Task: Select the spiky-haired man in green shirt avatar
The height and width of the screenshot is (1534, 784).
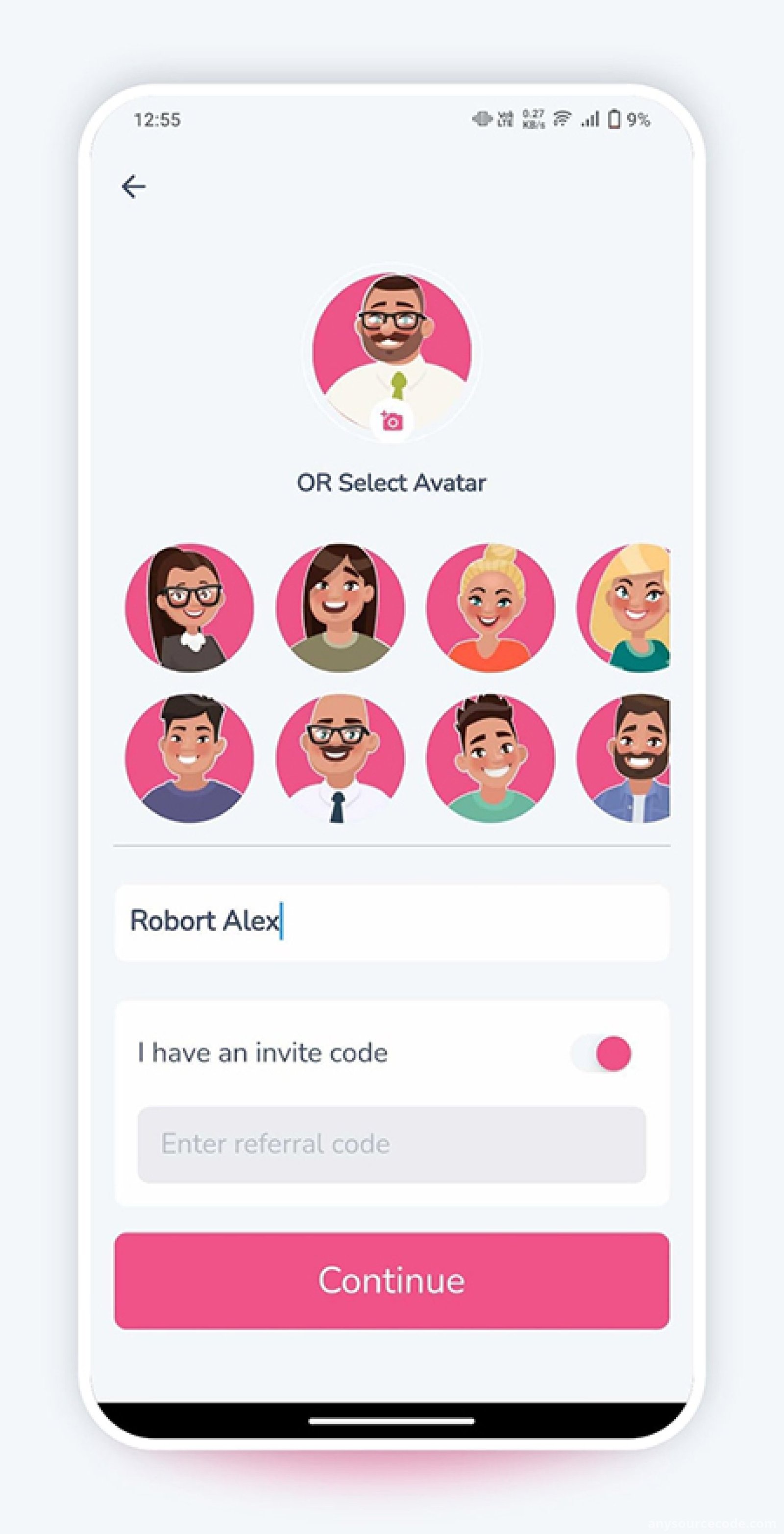Action: click(490, 758)
